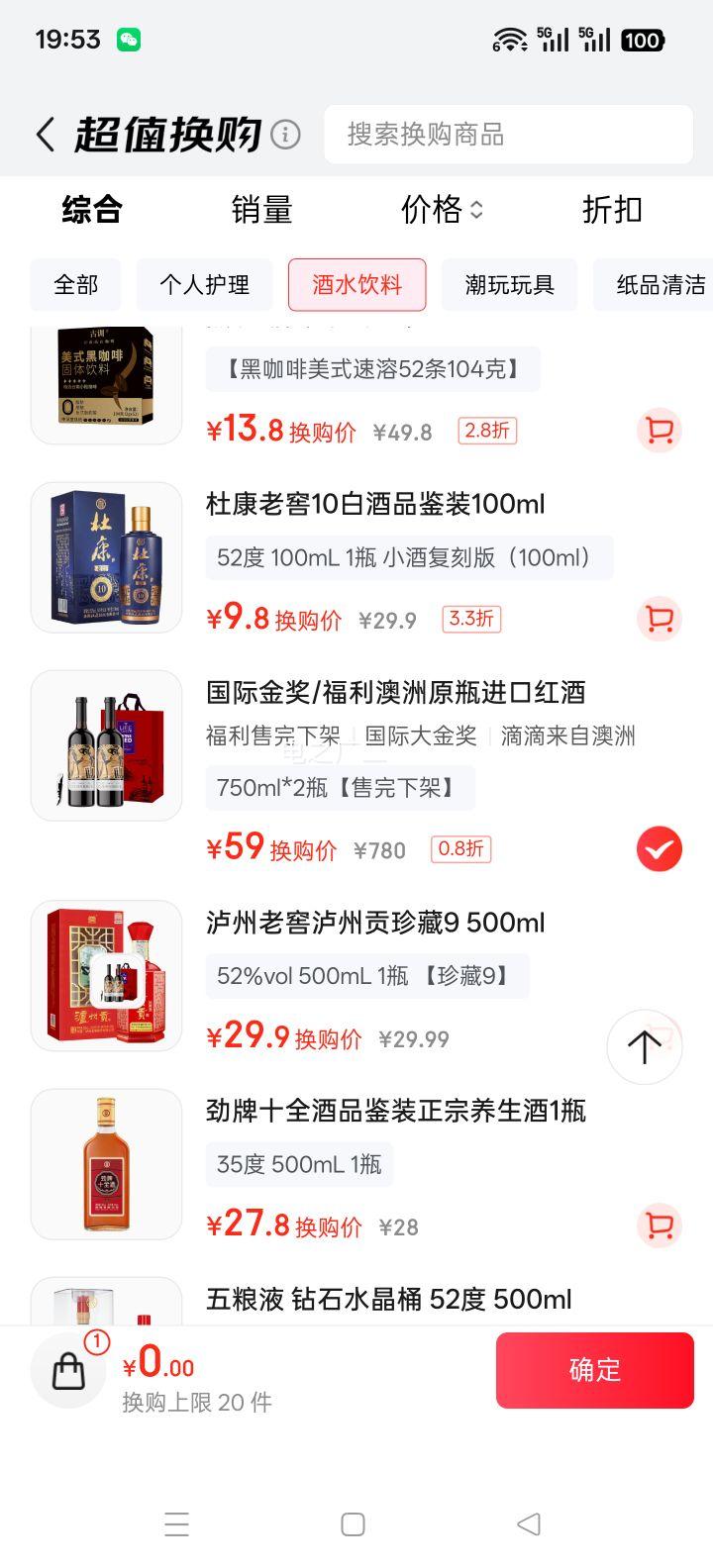Deselect the checked 澳洲原瓶进口红酒 item

[x=659, y=848]
